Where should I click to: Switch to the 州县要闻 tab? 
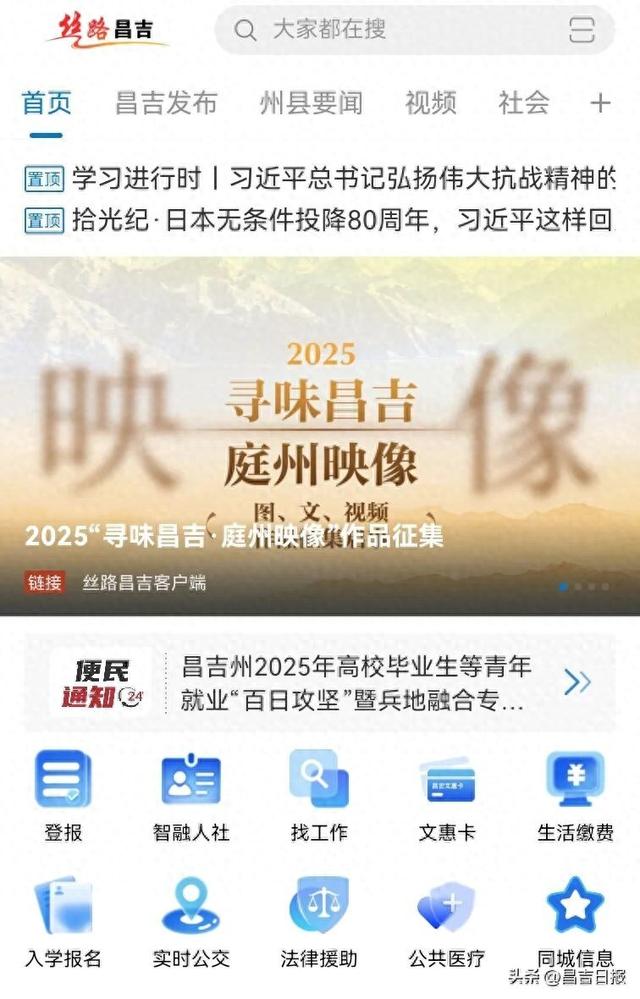pyautogui.click(x=311, y=102)
